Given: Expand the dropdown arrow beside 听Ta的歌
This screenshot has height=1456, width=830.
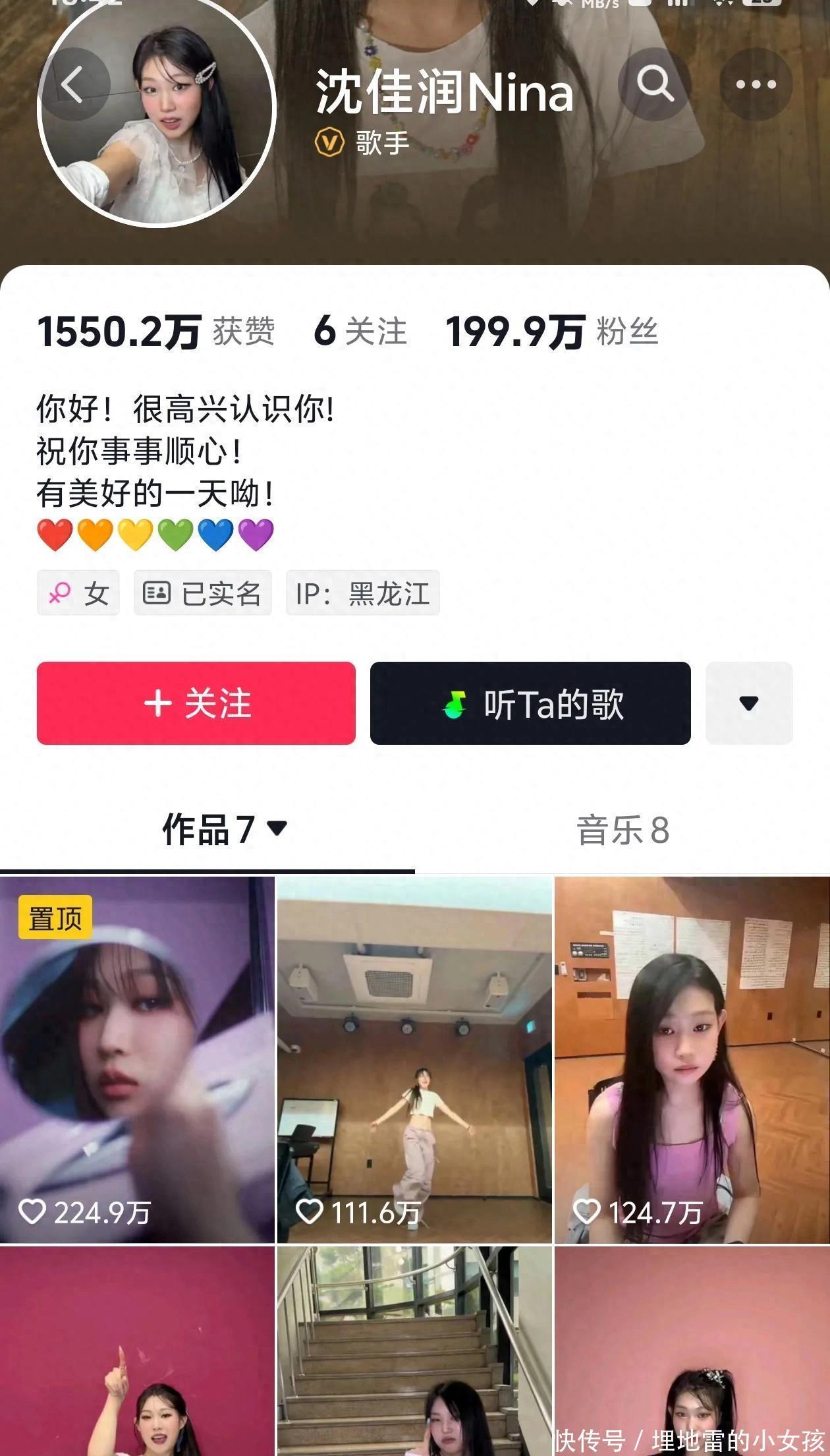Looking at the screenshot, I should tap(749, 703).
